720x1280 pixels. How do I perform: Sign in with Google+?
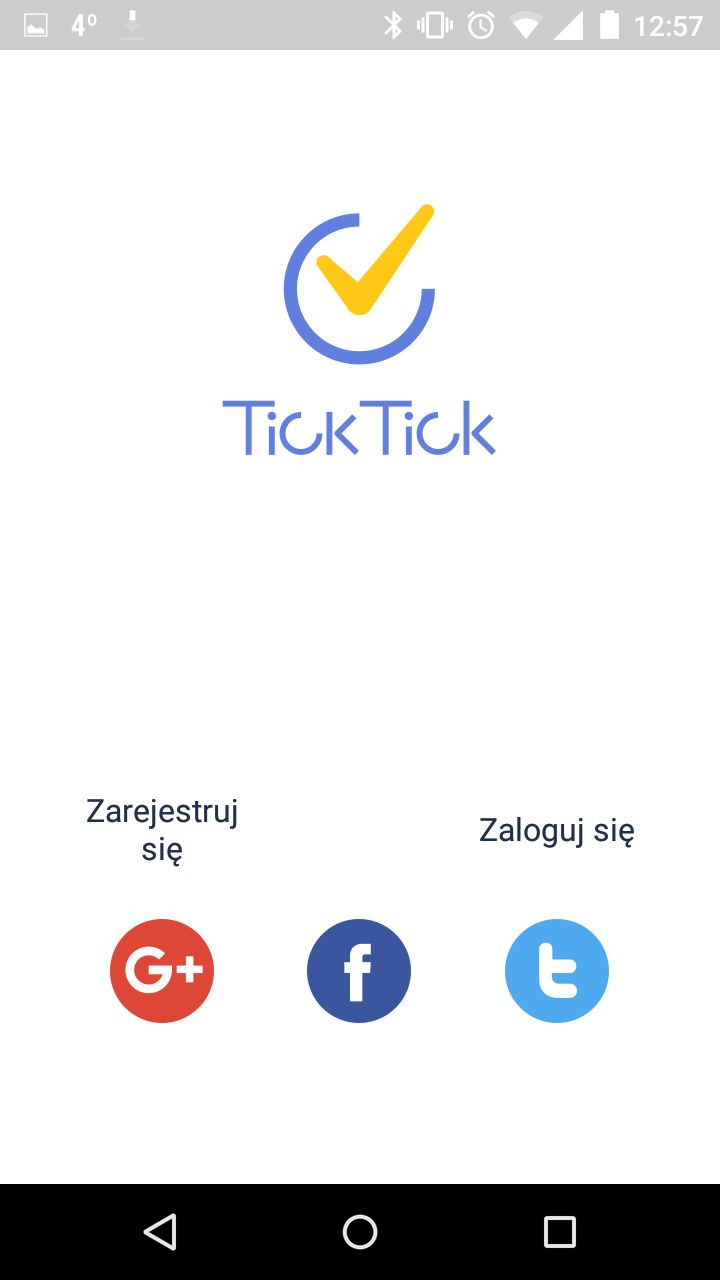162,971
